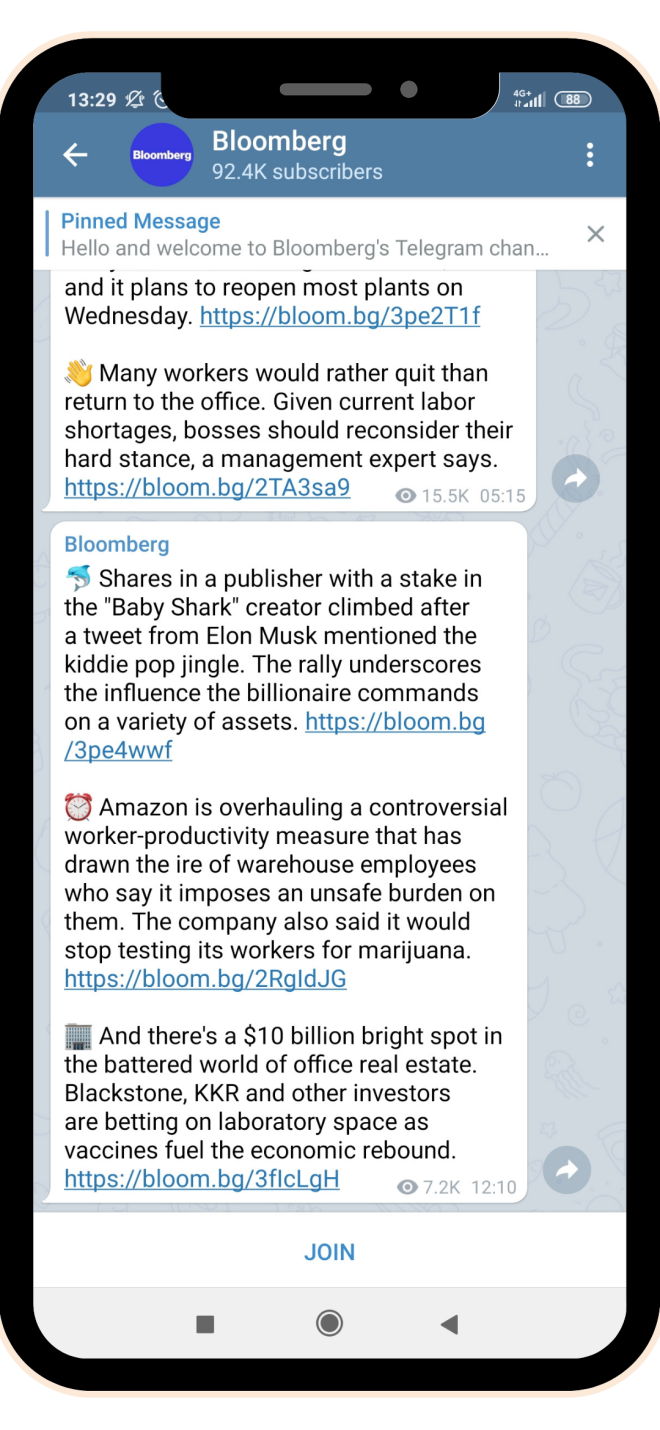Forward the 05:15 message
Image resolution: width=660 pixels, height=1430 pixels.
tap(575, 479)
